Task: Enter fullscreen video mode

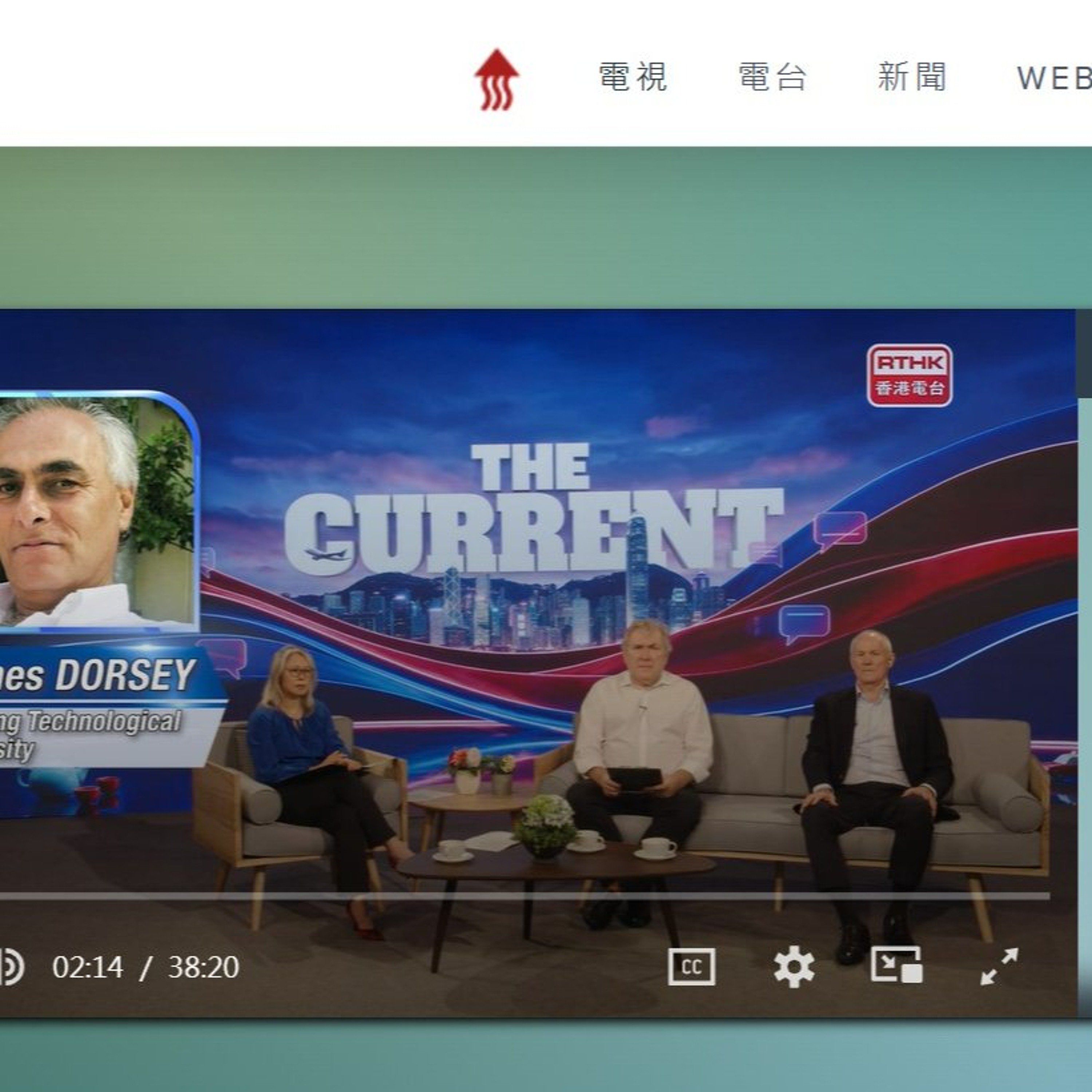Action: tap(999, 966)
